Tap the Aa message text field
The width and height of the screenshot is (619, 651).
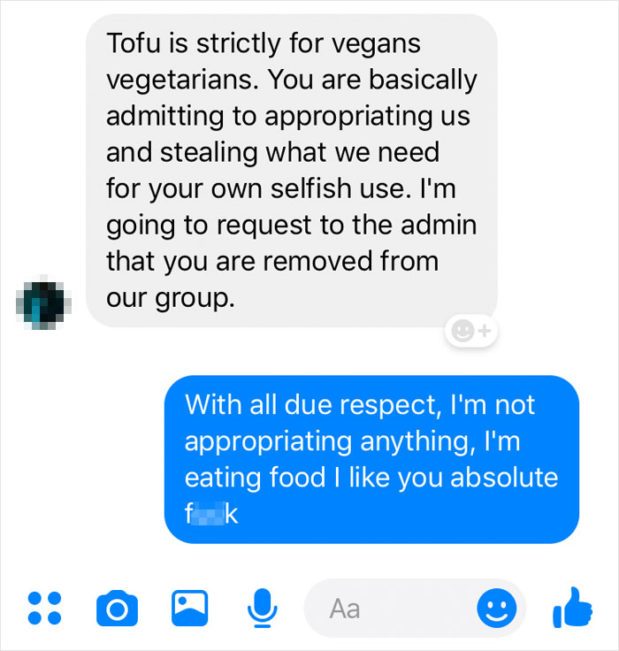(390, 608)
